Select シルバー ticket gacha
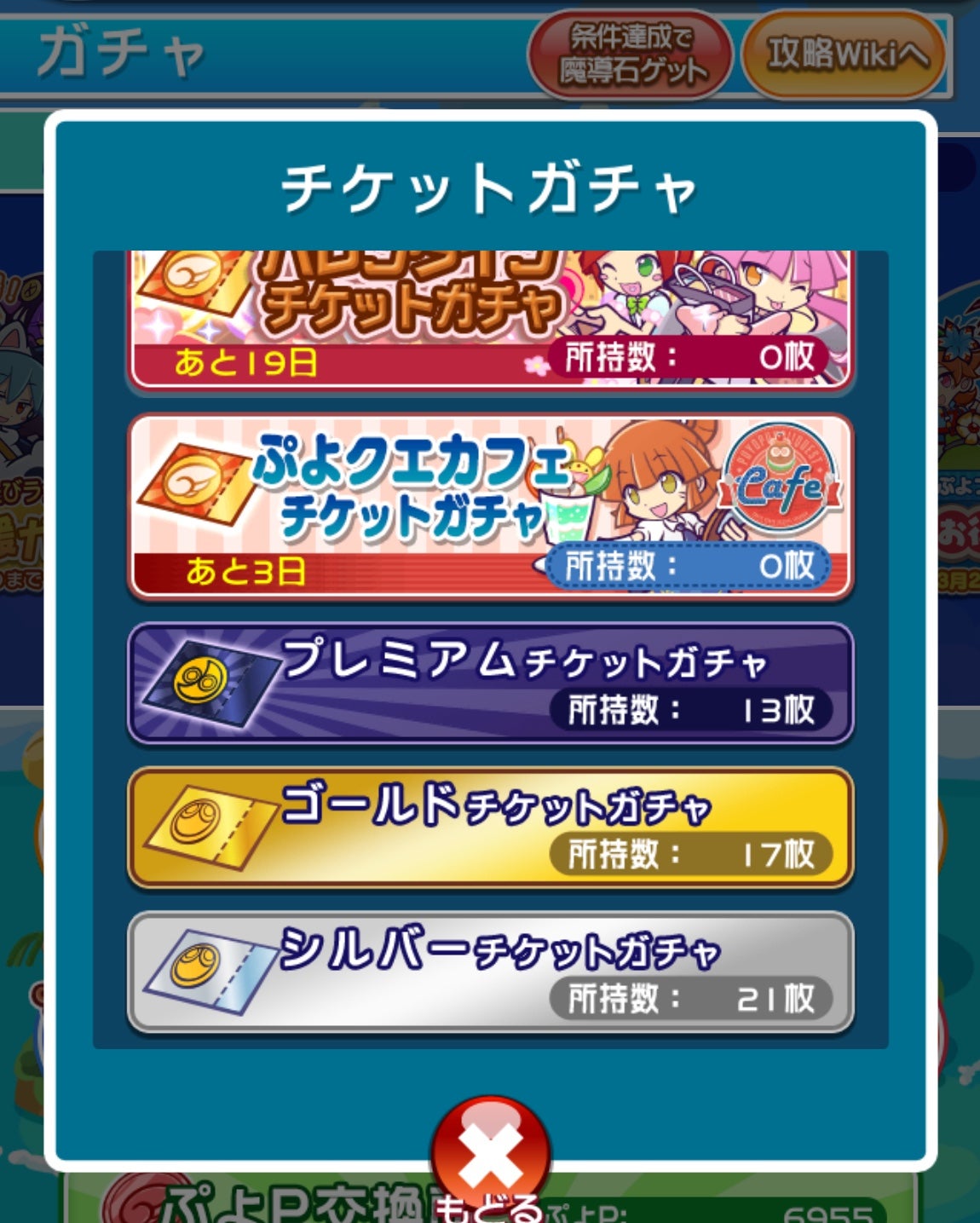The width and height of the screenshot is (980, 1223). coord(490,972)
